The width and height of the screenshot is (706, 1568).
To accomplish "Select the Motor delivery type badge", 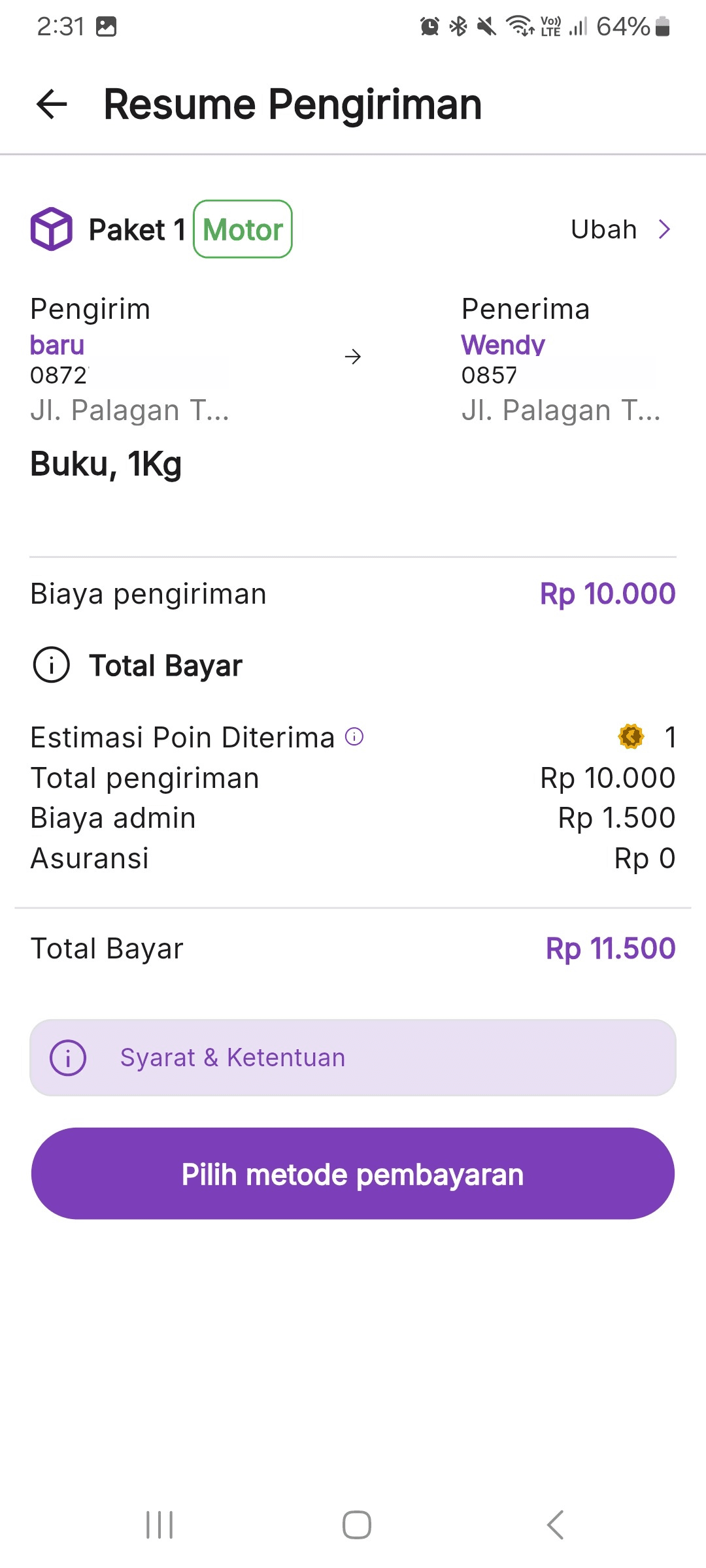I will coord(242,229).
